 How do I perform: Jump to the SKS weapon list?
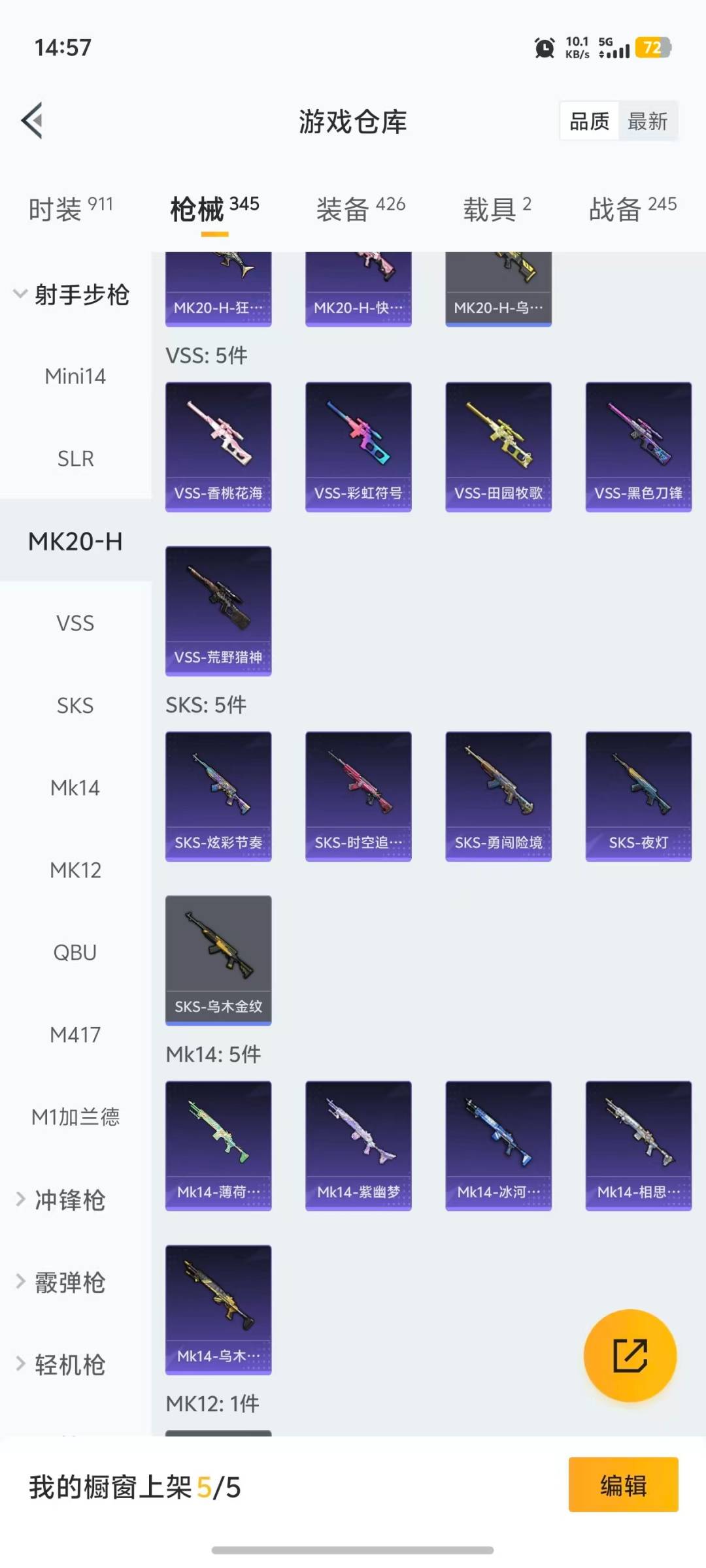coord(75,706)
